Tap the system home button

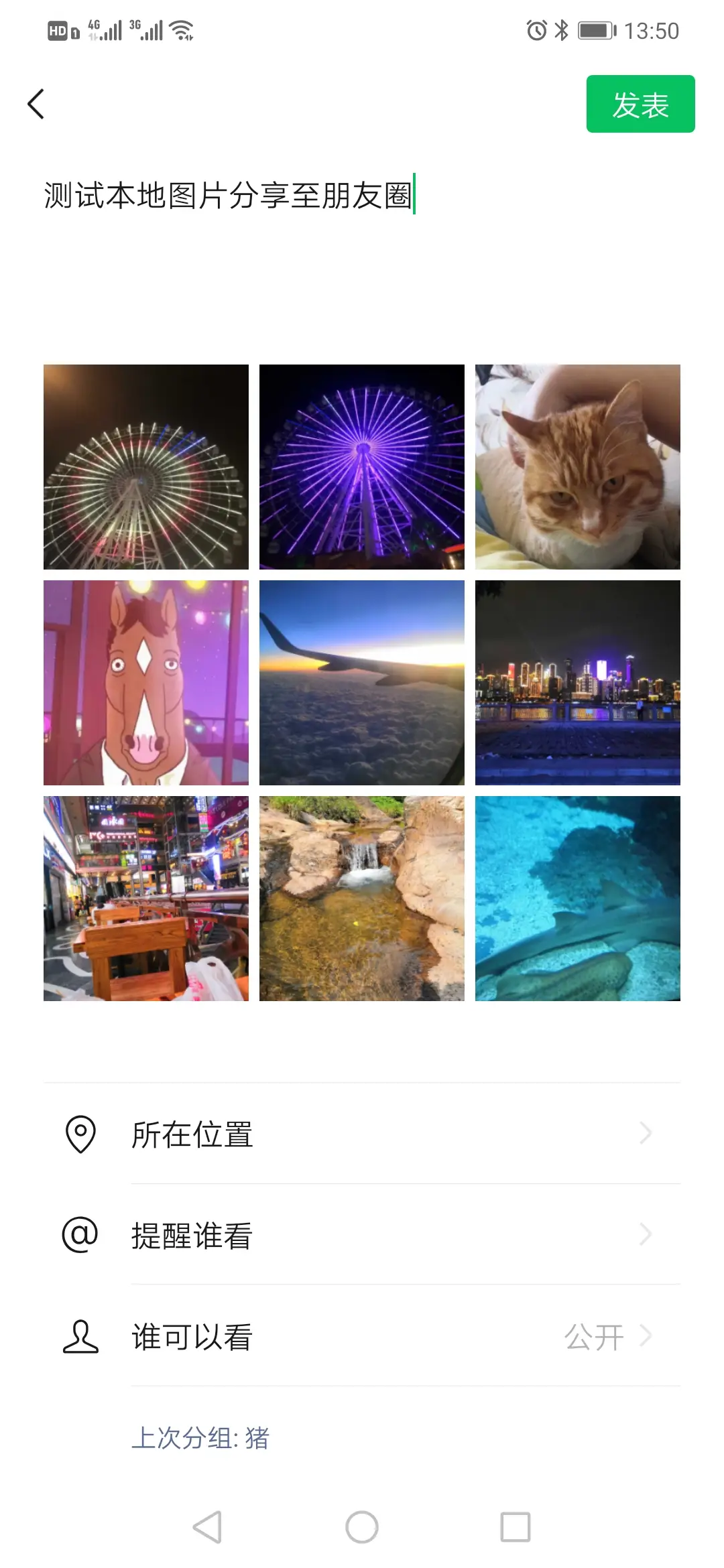click(362, 1527)
